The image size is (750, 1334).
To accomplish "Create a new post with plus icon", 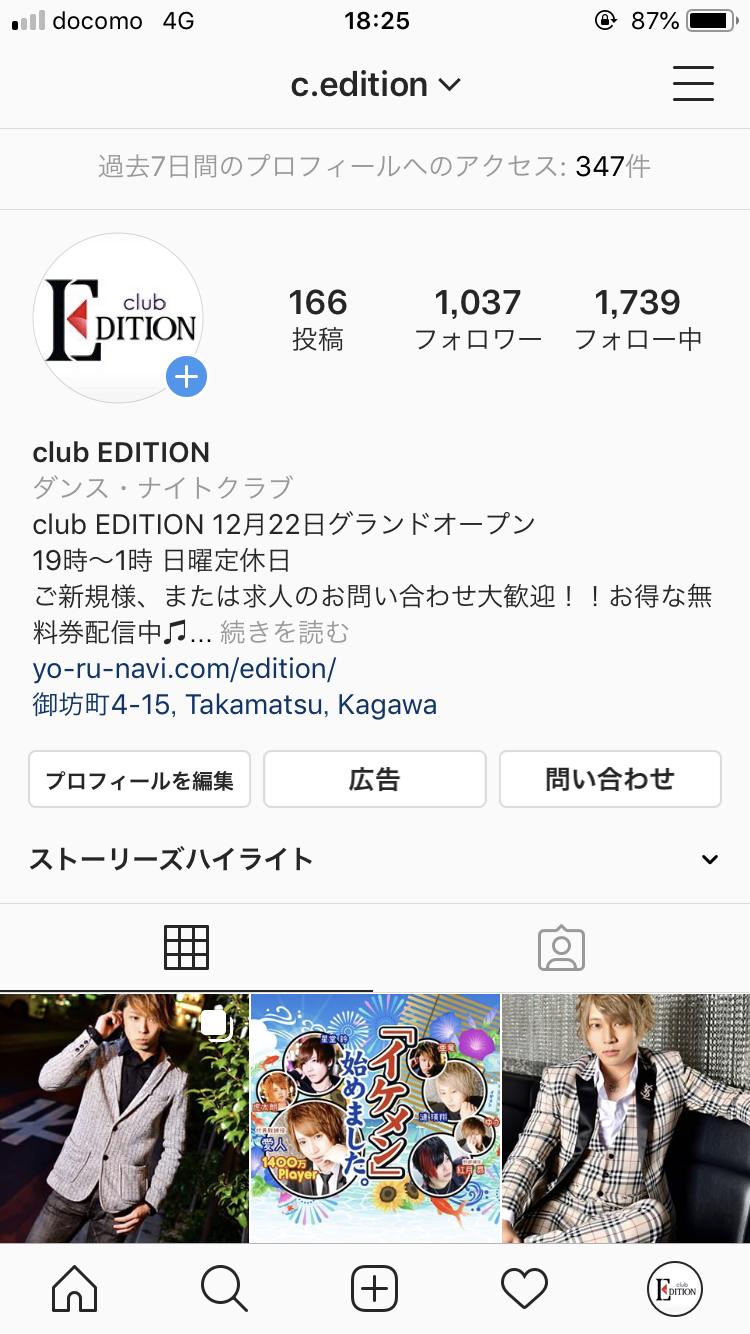I will point(375,1290).
